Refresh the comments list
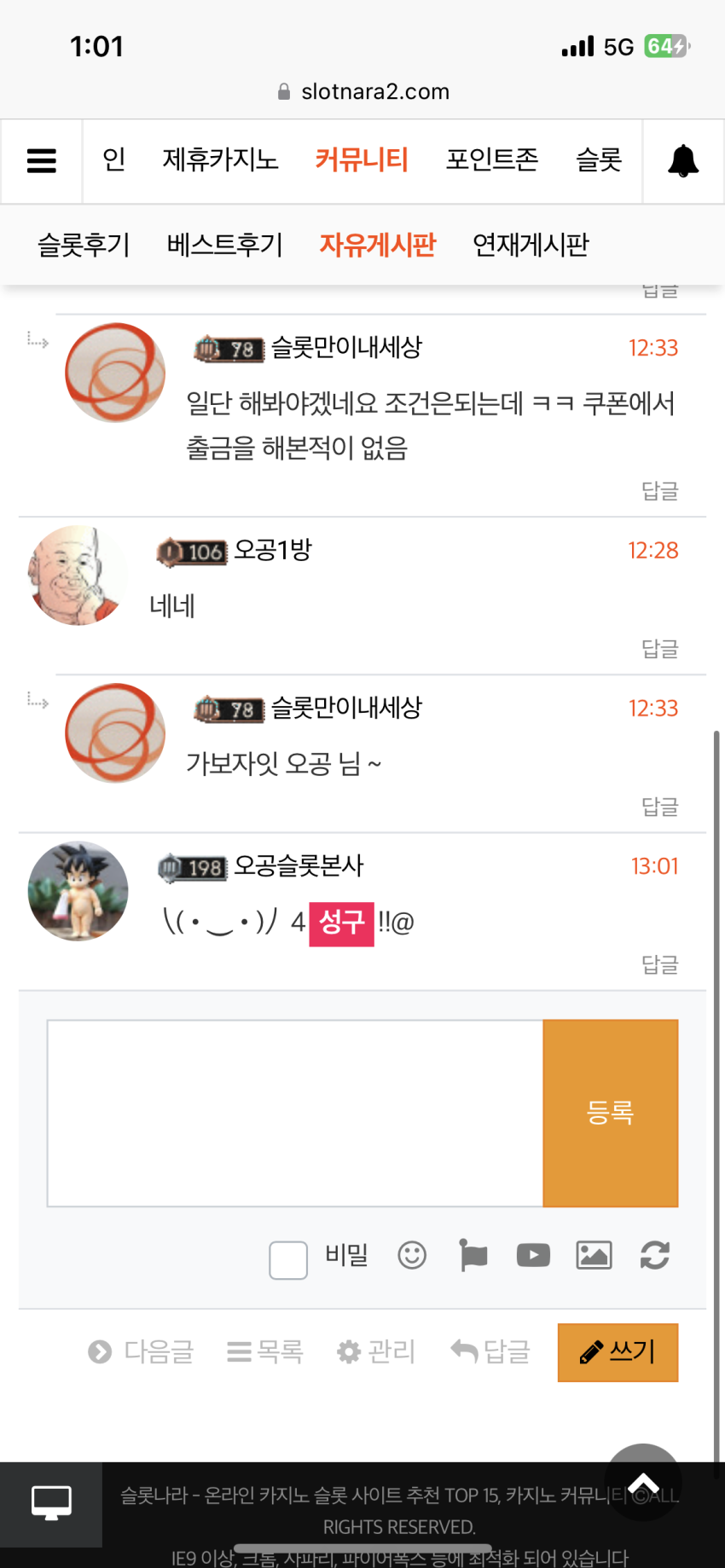The width and height of the screenshot is (725, 1568). [x=655, y=1255]
